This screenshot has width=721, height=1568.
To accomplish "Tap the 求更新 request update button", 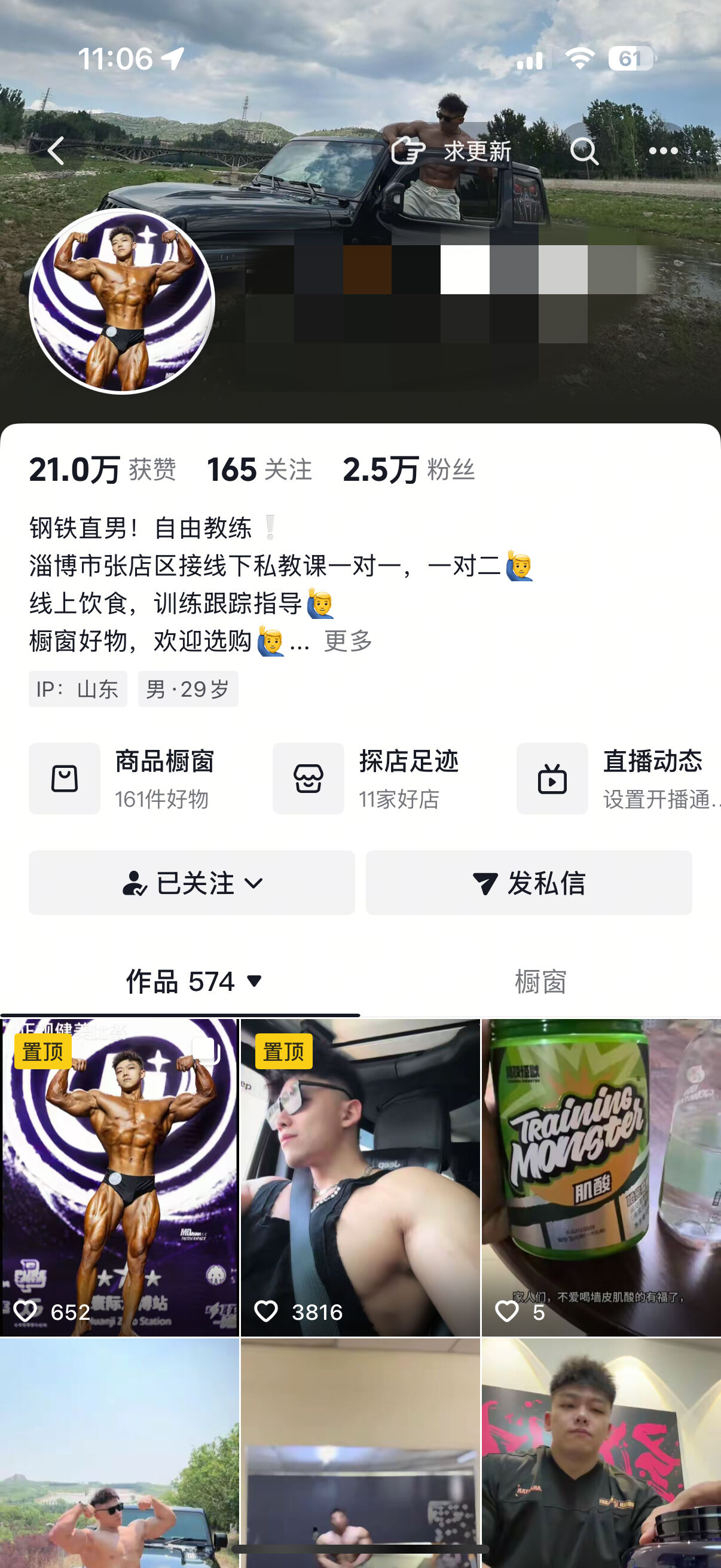I will (451, 151).
